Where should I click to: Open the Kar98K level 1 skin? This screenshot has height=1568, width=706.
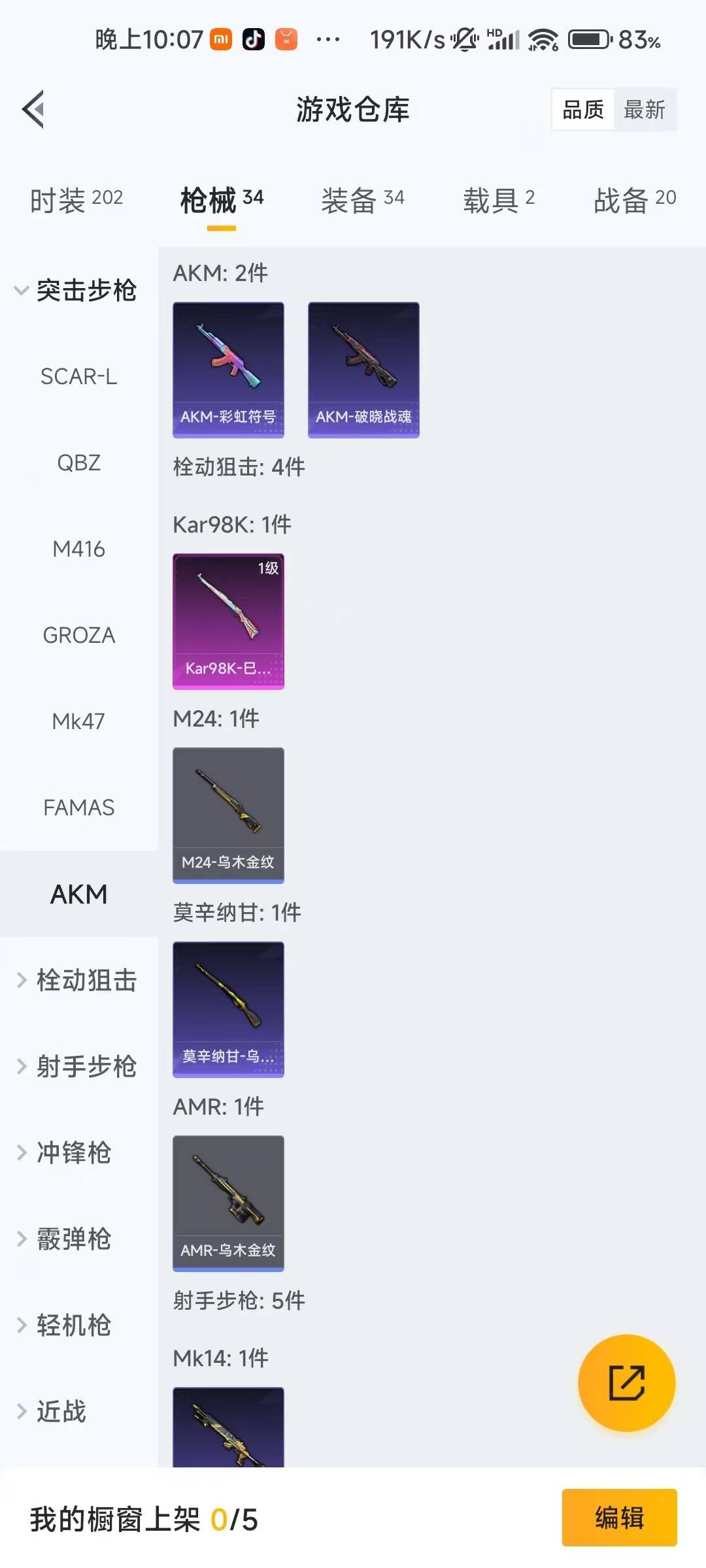(x=227, y=621)
